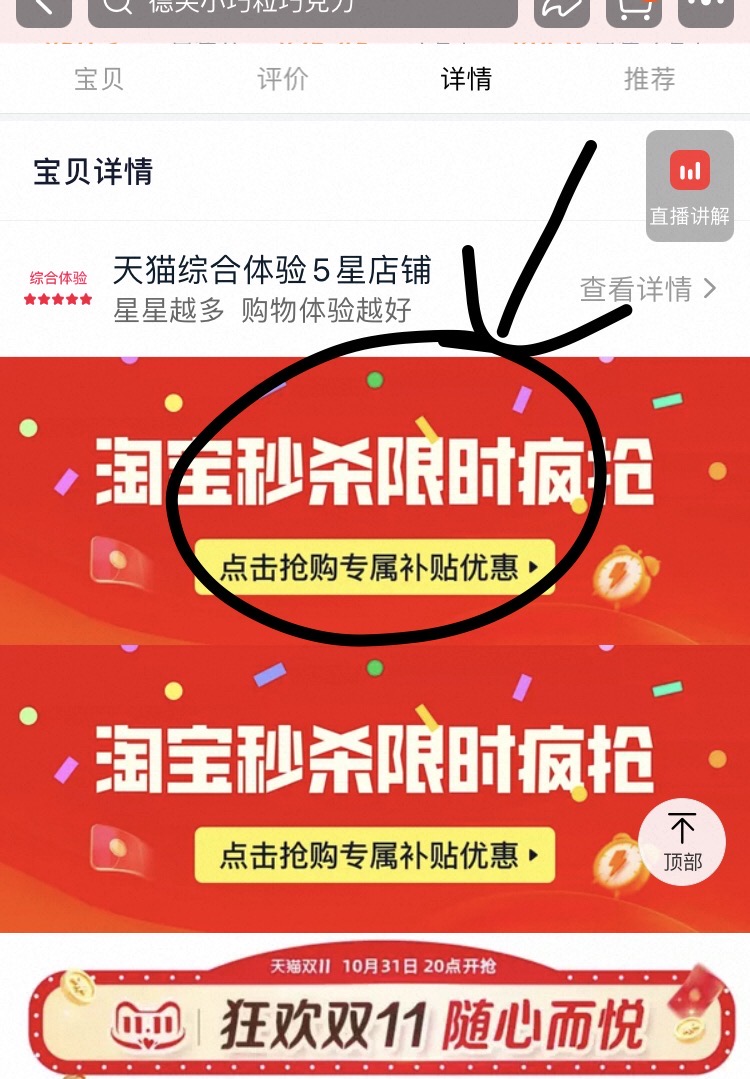Switch to the 评价 reviews tab
Viewport: 750px width, 1079px height.
point(282,79)
